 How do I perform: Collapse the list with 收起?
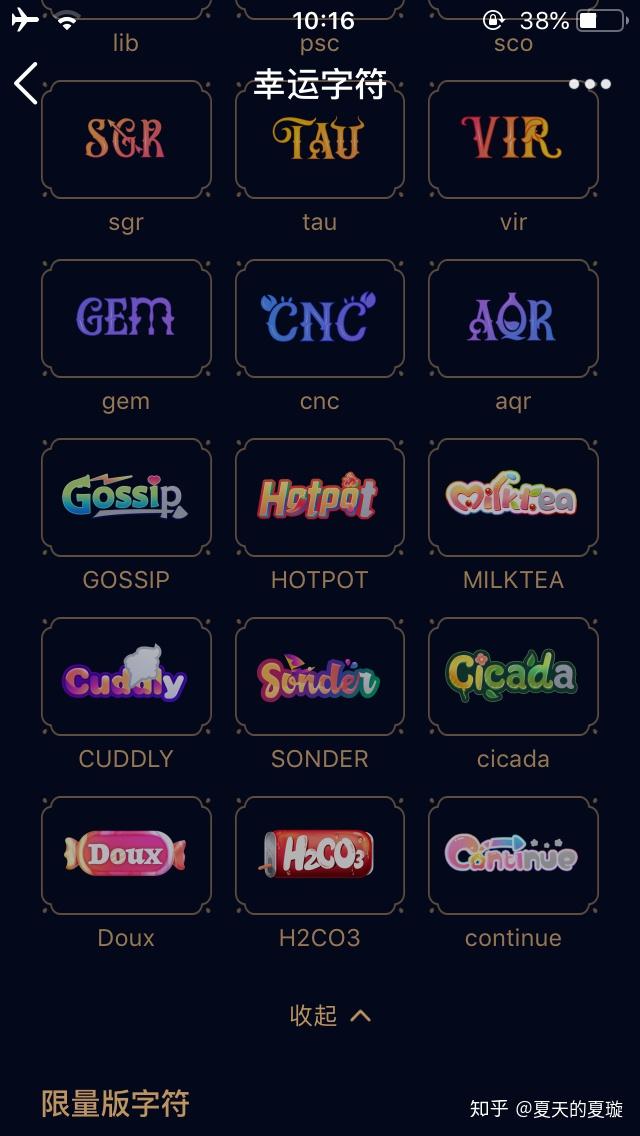[x=330, y=1015]
